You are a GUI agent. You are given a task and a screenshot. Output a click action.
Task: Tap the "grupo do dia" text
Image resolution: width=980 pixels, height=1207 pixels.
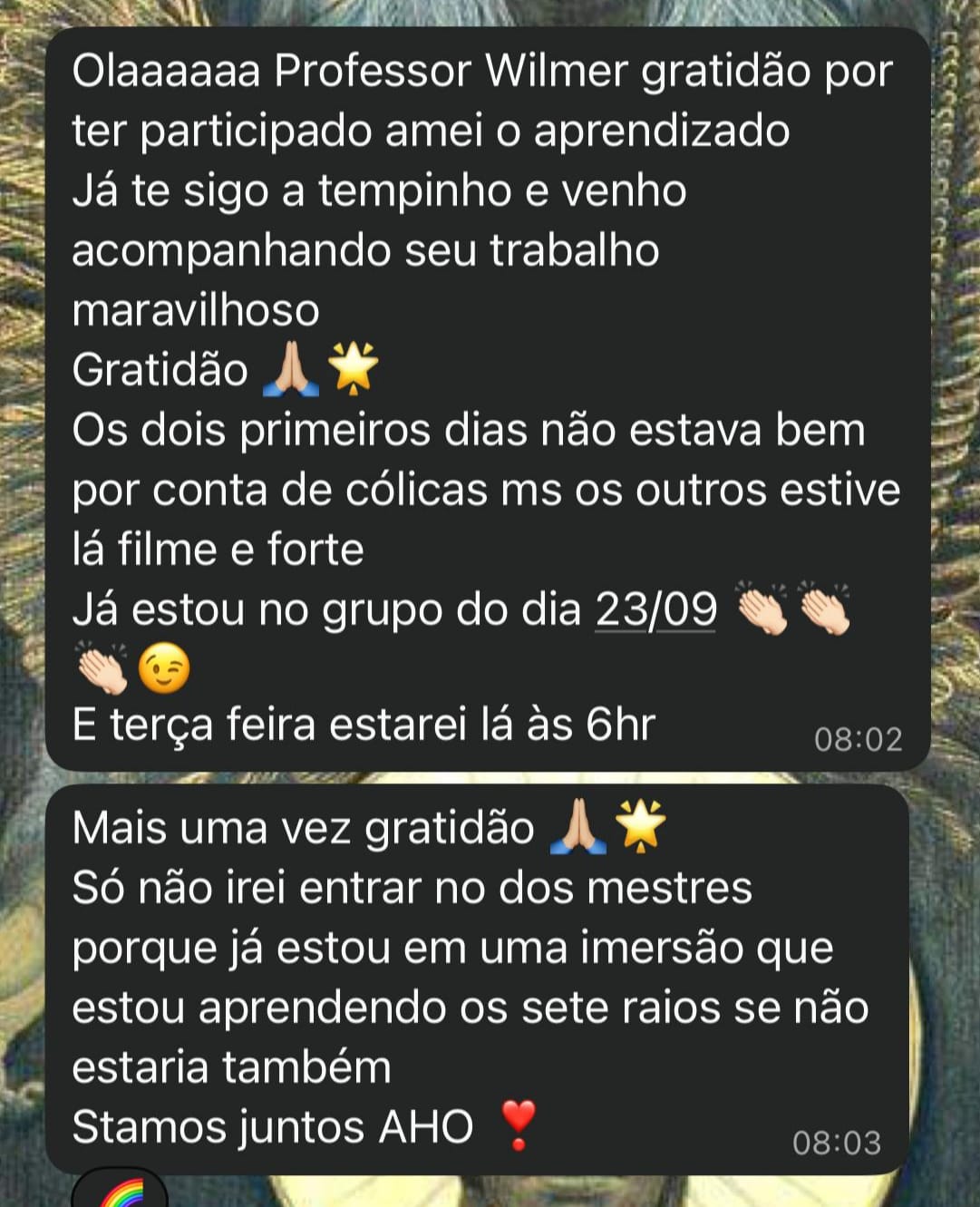tap(390, 608)
